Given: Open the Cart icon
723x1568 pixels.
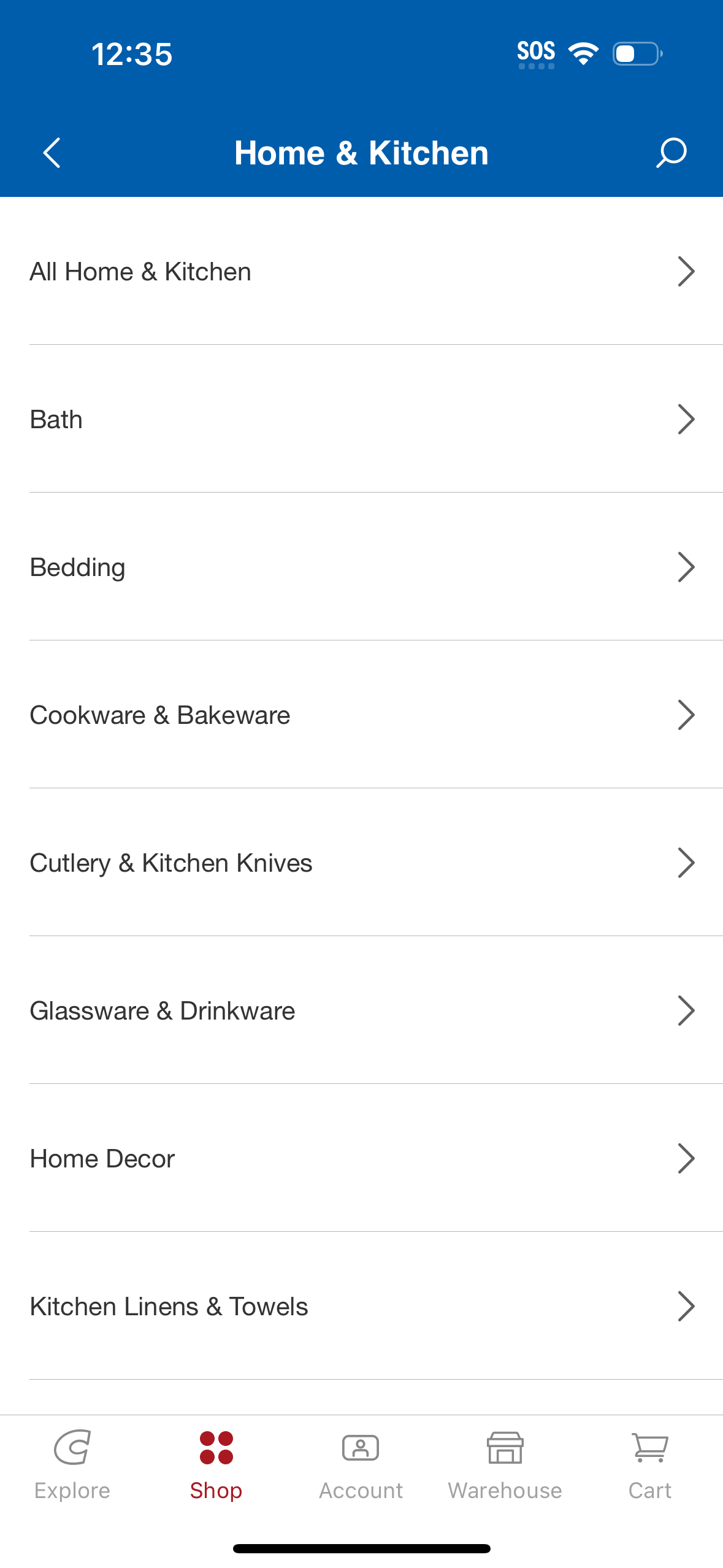Looking at the screenshot, I should pos(649,1454).
